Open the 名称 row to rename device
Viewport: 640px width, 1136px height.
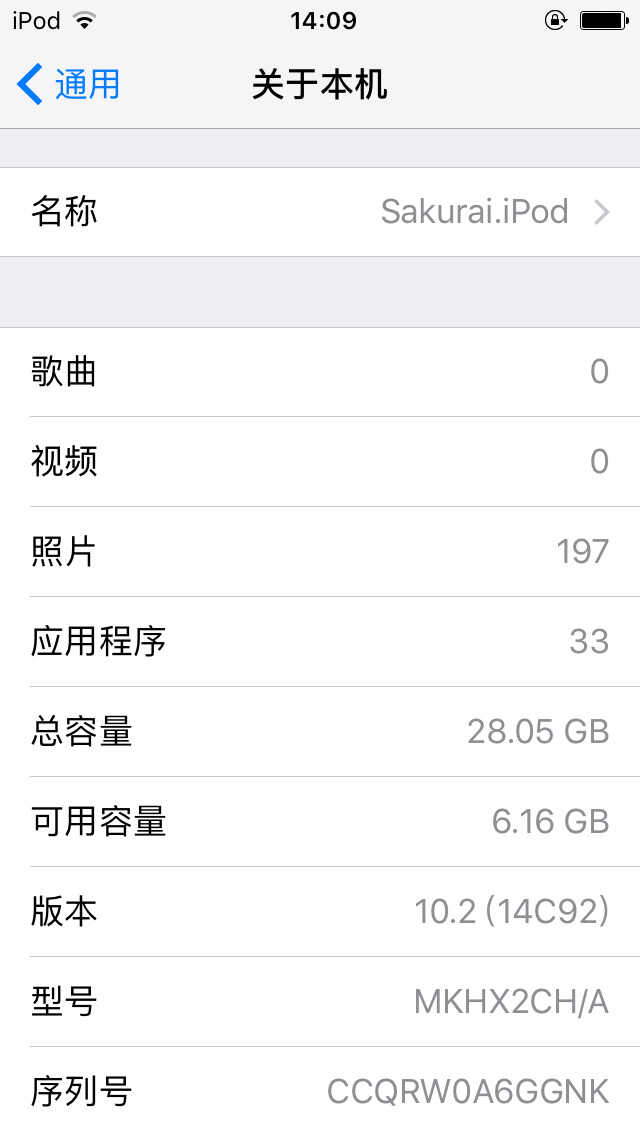[x=320, y=212]
